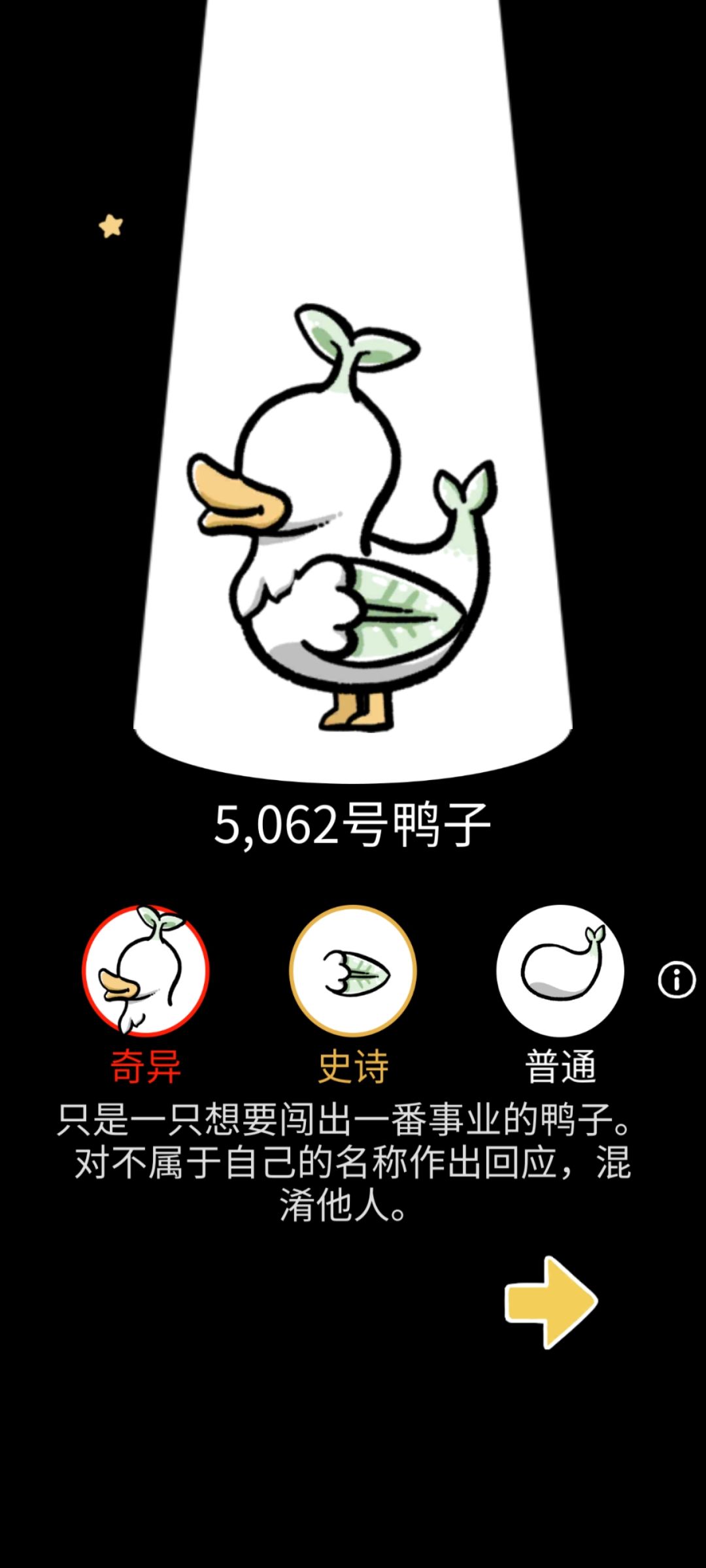Image resolution: width=706 pixels, height=1568 pixels.
Task: Tap the spotlighted duck illustration
Action: click(x=340, y=523)
